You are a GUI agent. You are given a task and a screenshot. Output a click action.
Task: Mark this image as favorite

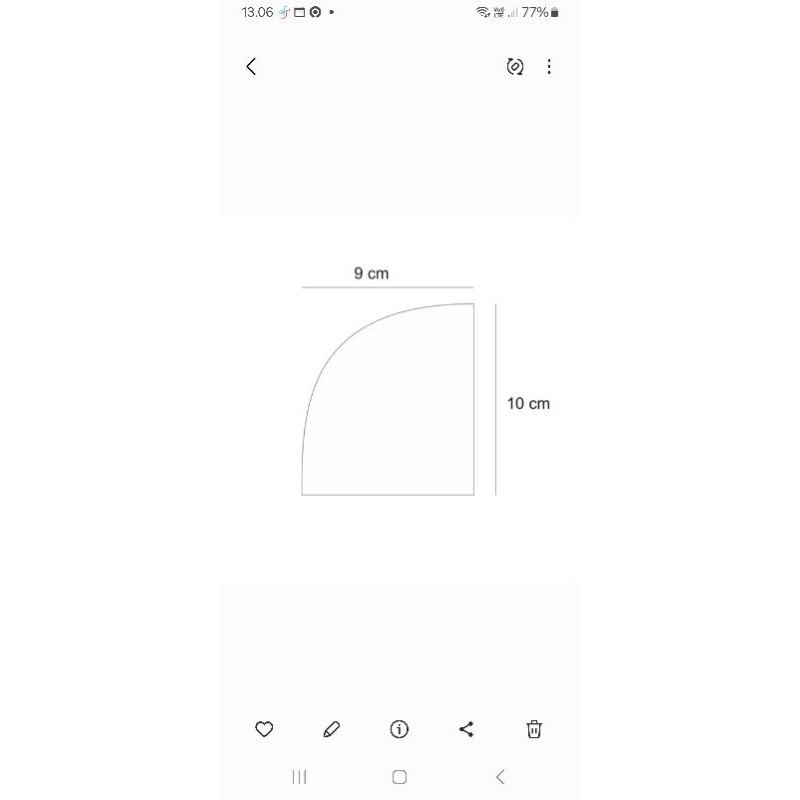coord(264,729)
